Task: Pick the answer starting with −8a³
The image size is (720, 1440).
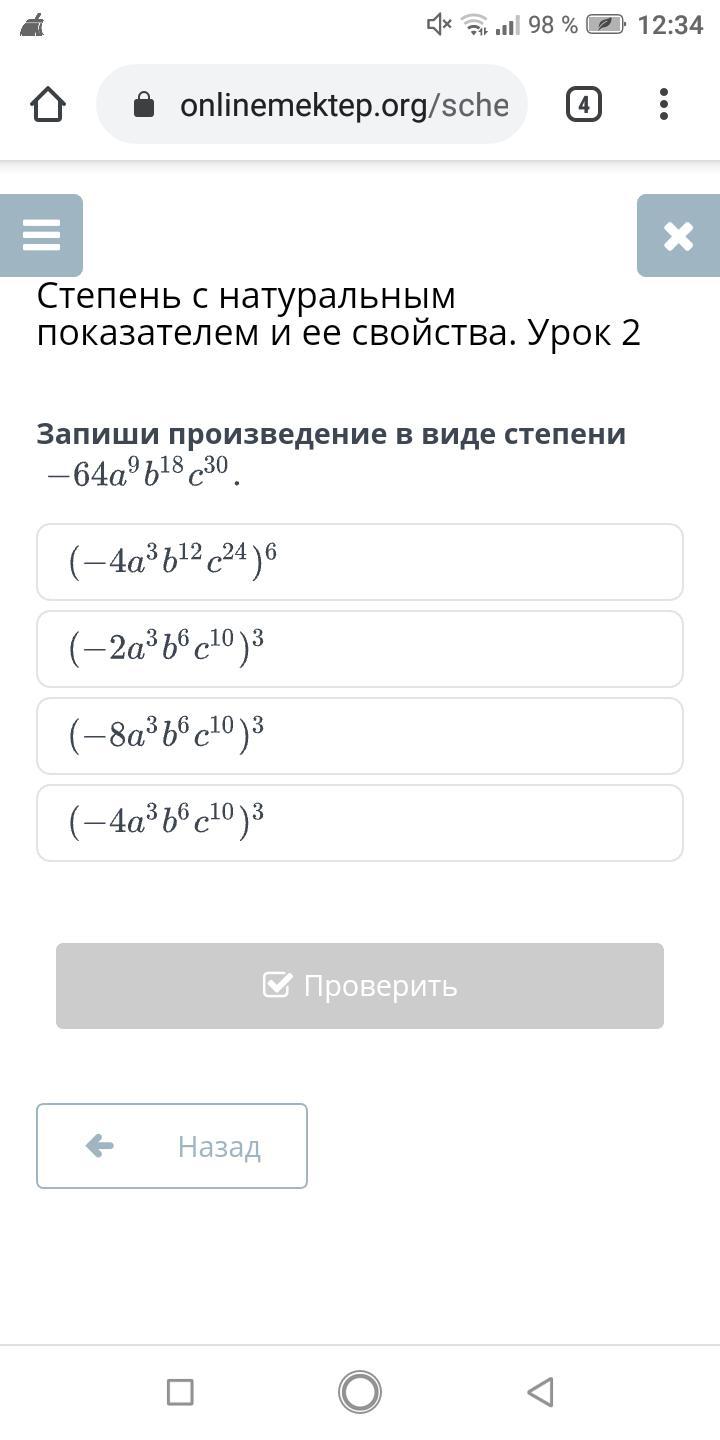Action: click(x=360, y=736)
